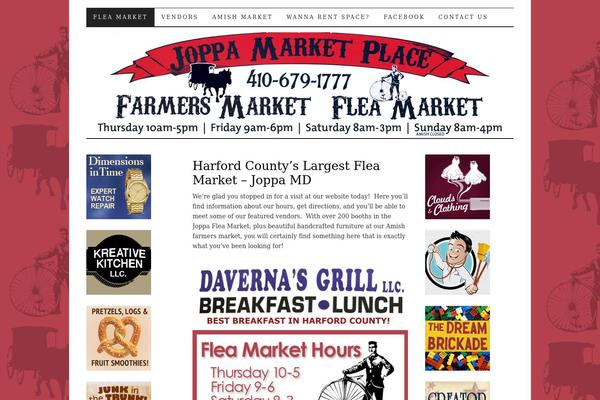Open the Contact Us page
600x400 pixels.
point(463,17)
